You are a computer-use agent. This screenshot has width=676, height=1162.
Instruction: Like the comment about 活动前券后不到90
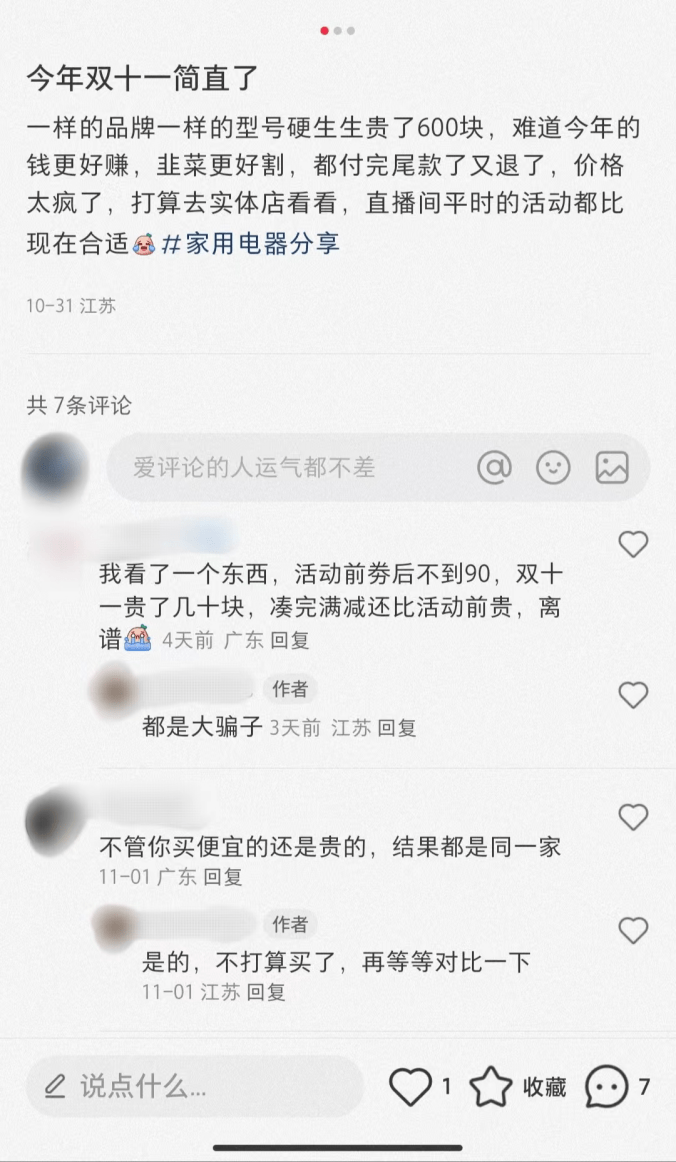pyautogui.click(x=633, y=545)
